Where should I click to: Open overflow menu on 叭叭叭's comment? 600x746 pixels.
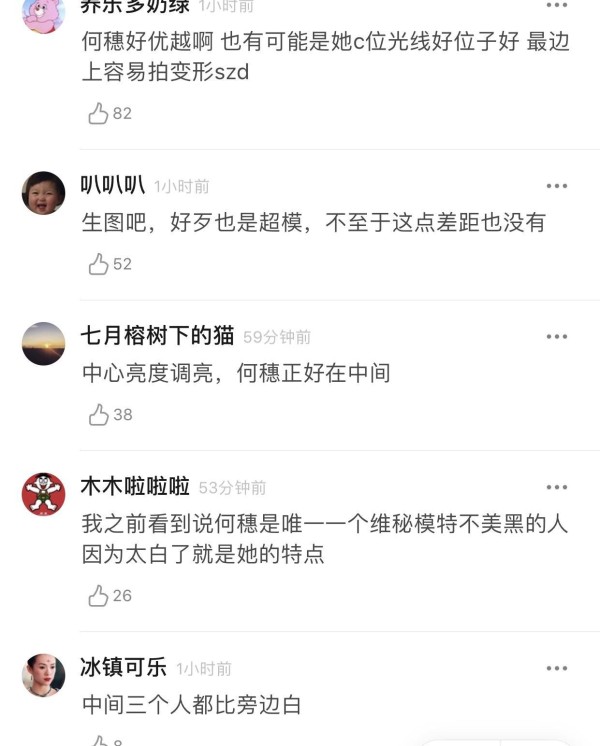point(557,186)
